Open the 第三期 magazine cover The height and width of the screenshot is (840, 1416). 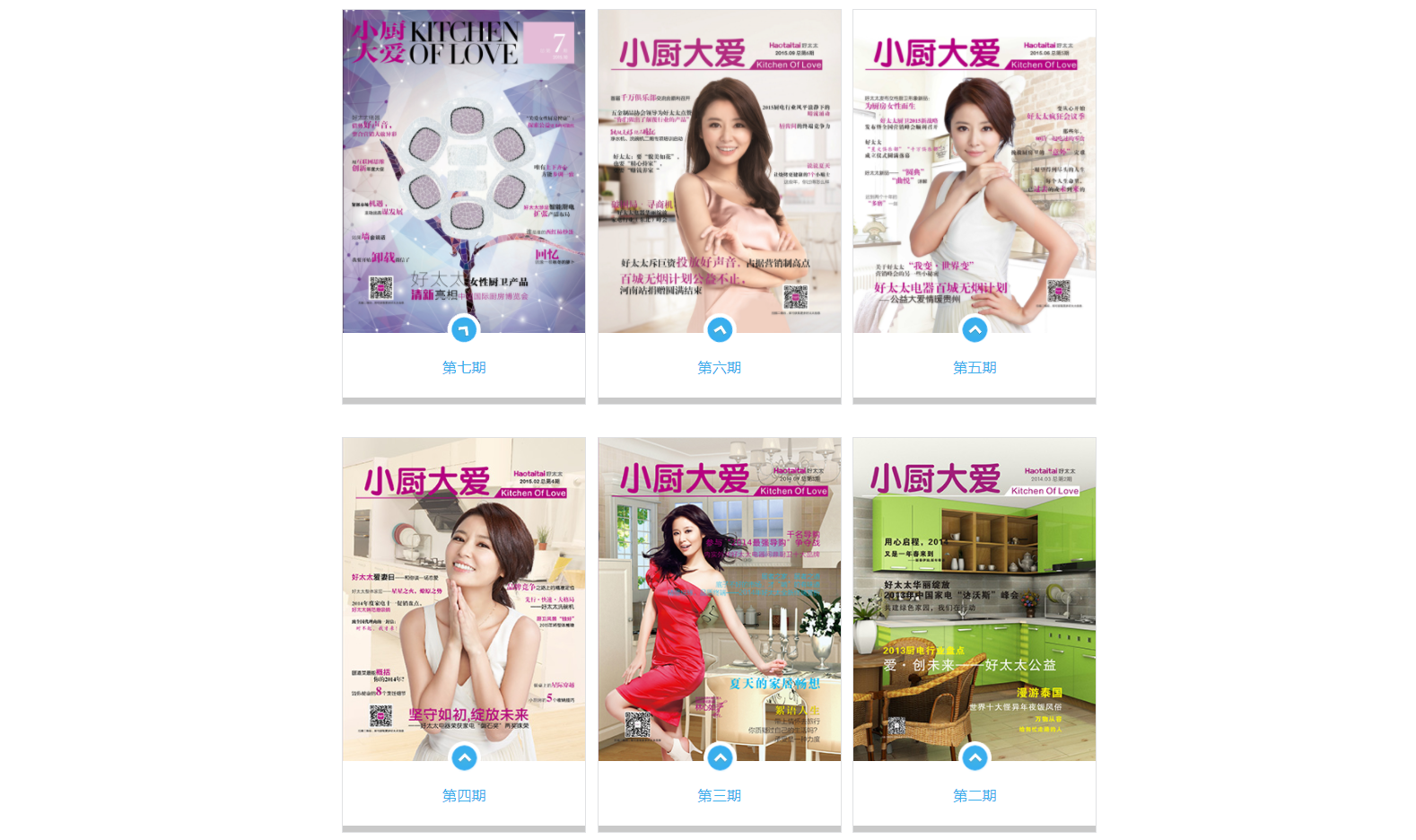(x=719, y=599)
